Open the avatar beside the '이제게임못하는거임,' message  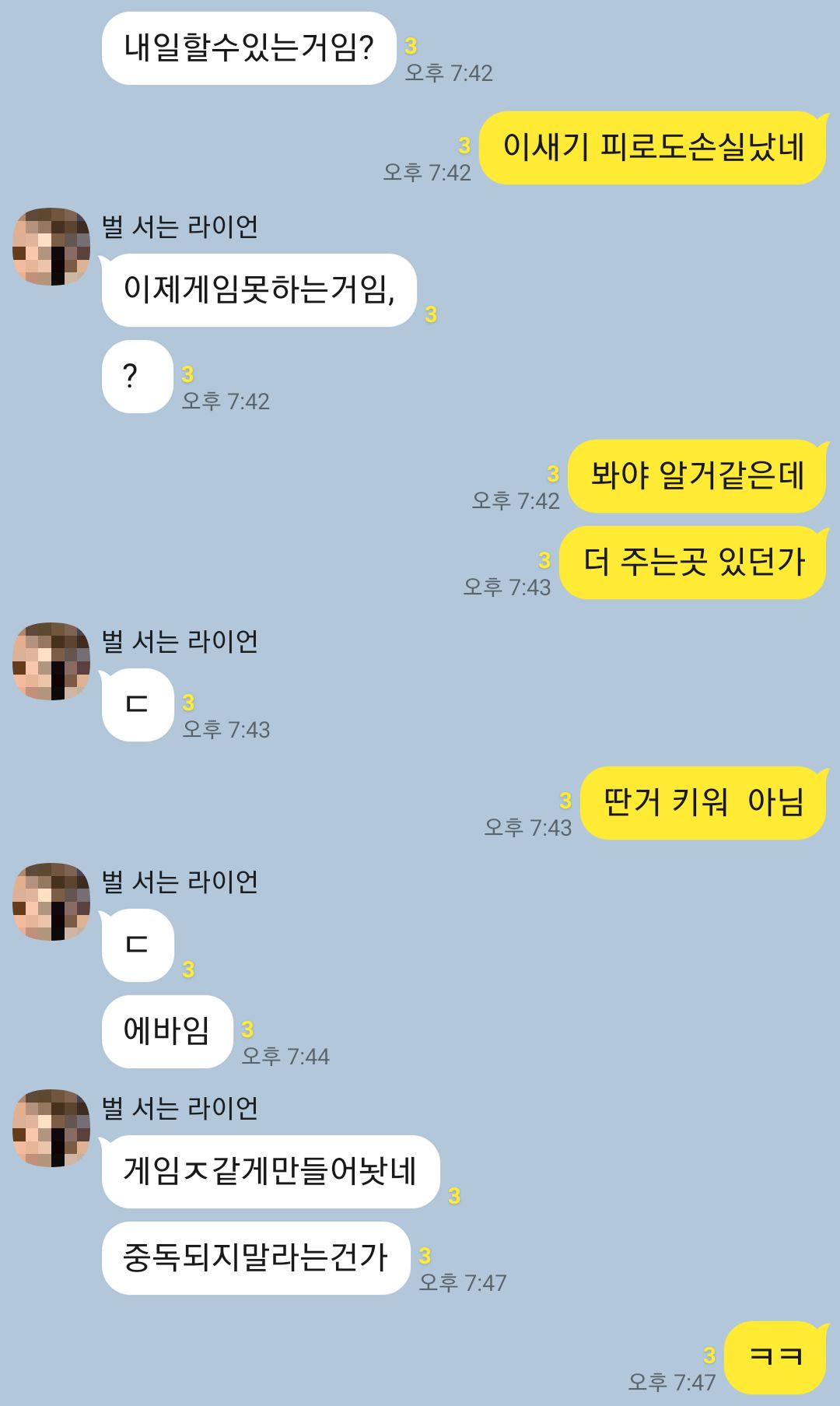[x=51, y=246]
